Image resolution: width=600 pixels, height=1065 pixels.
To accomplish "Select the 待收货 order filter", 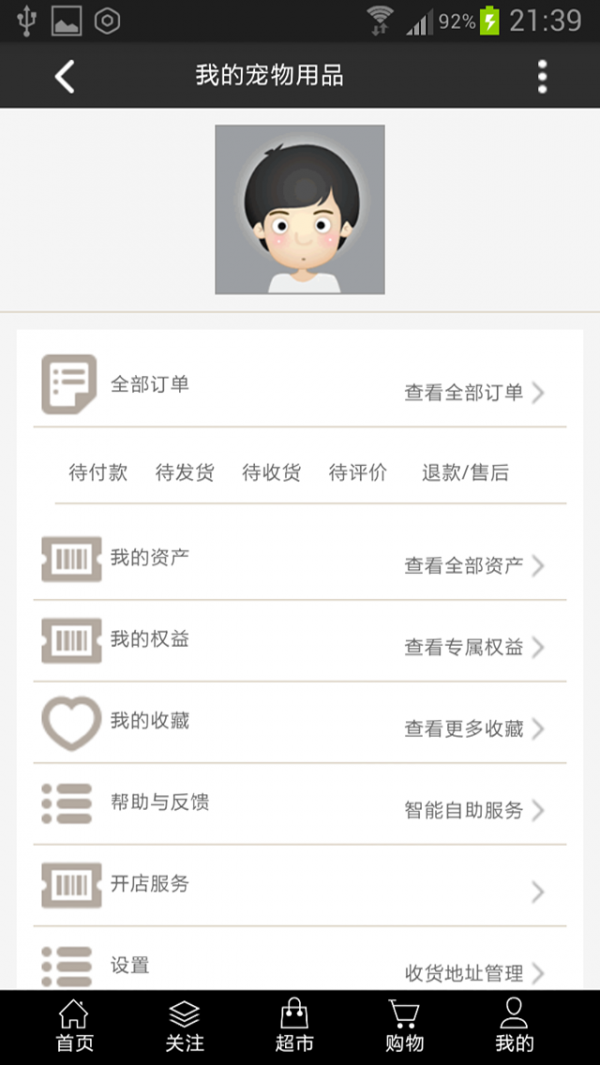I will 271,473.
